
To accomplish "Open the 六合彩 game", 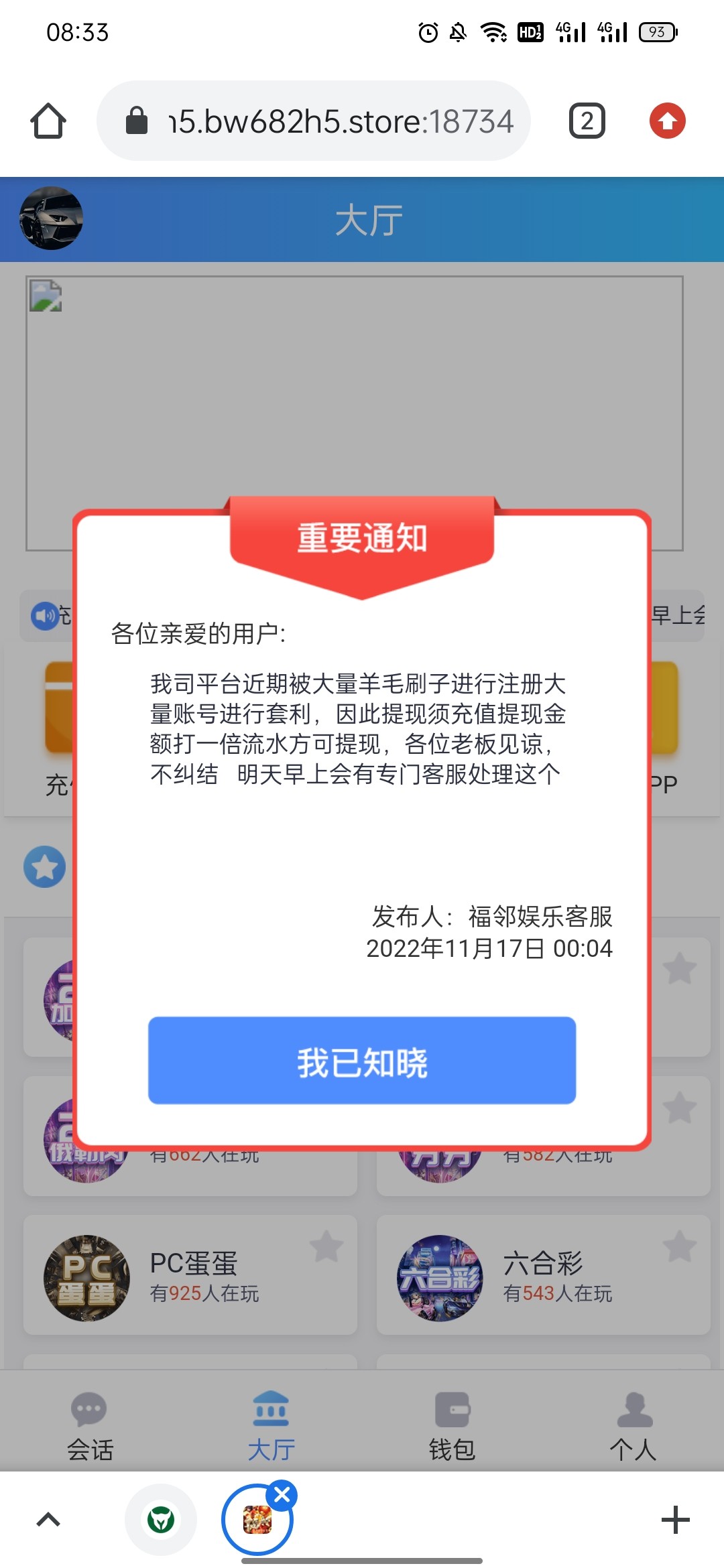I will (543, 1276).
